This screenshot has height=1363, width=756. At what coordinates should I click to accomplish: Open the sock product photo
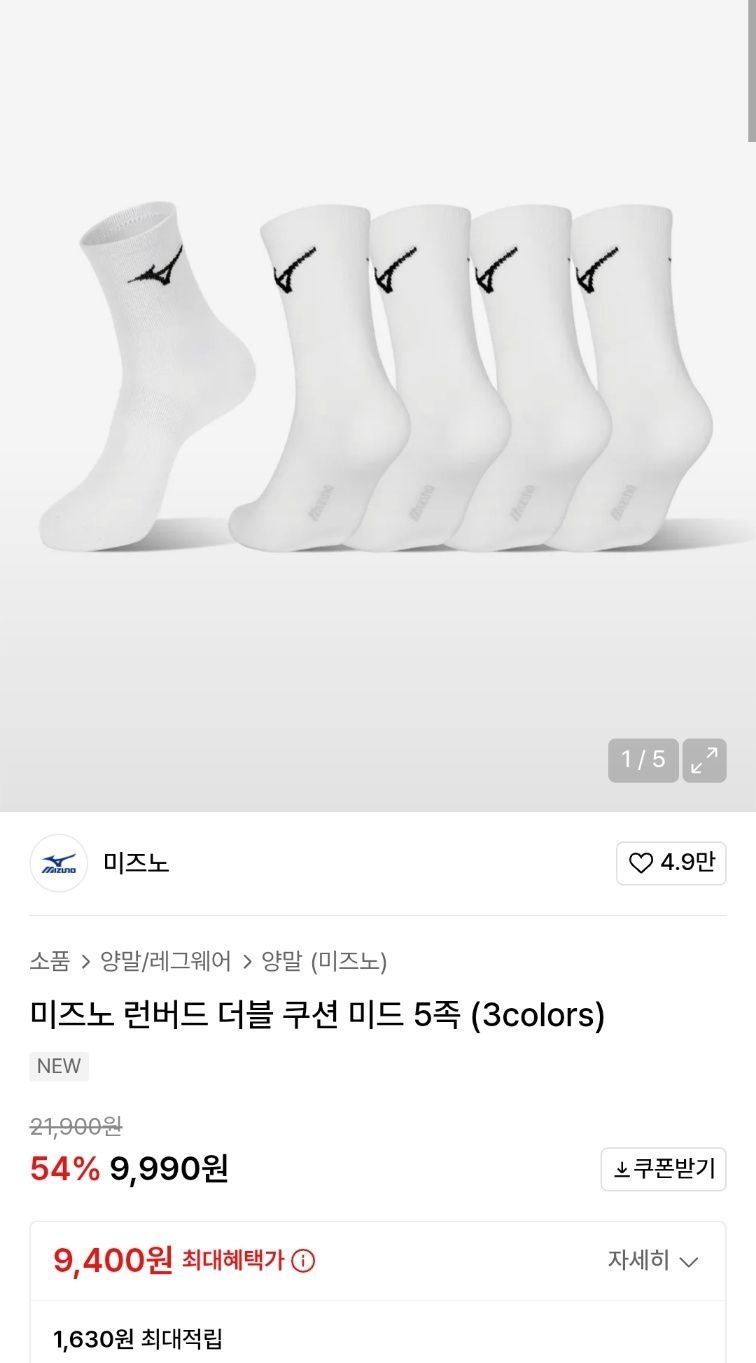[378, 400]
